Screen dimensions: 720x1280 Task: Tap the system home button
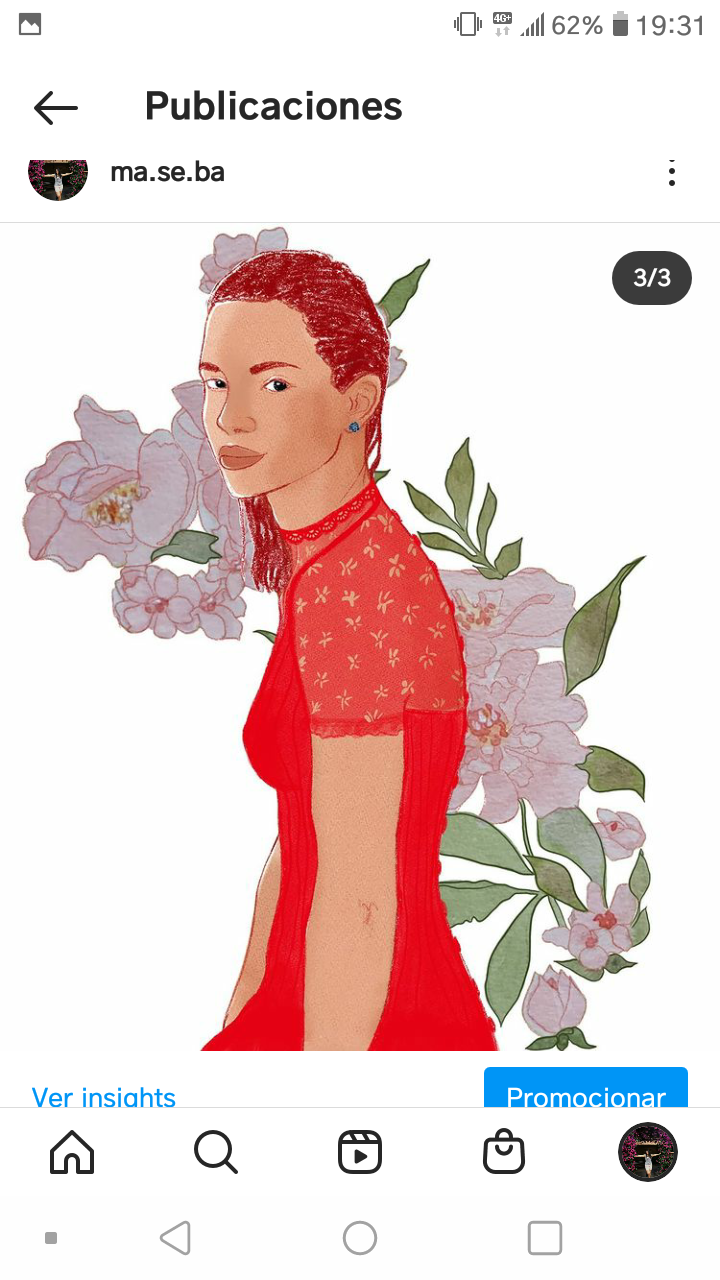tap(360, 1238)
